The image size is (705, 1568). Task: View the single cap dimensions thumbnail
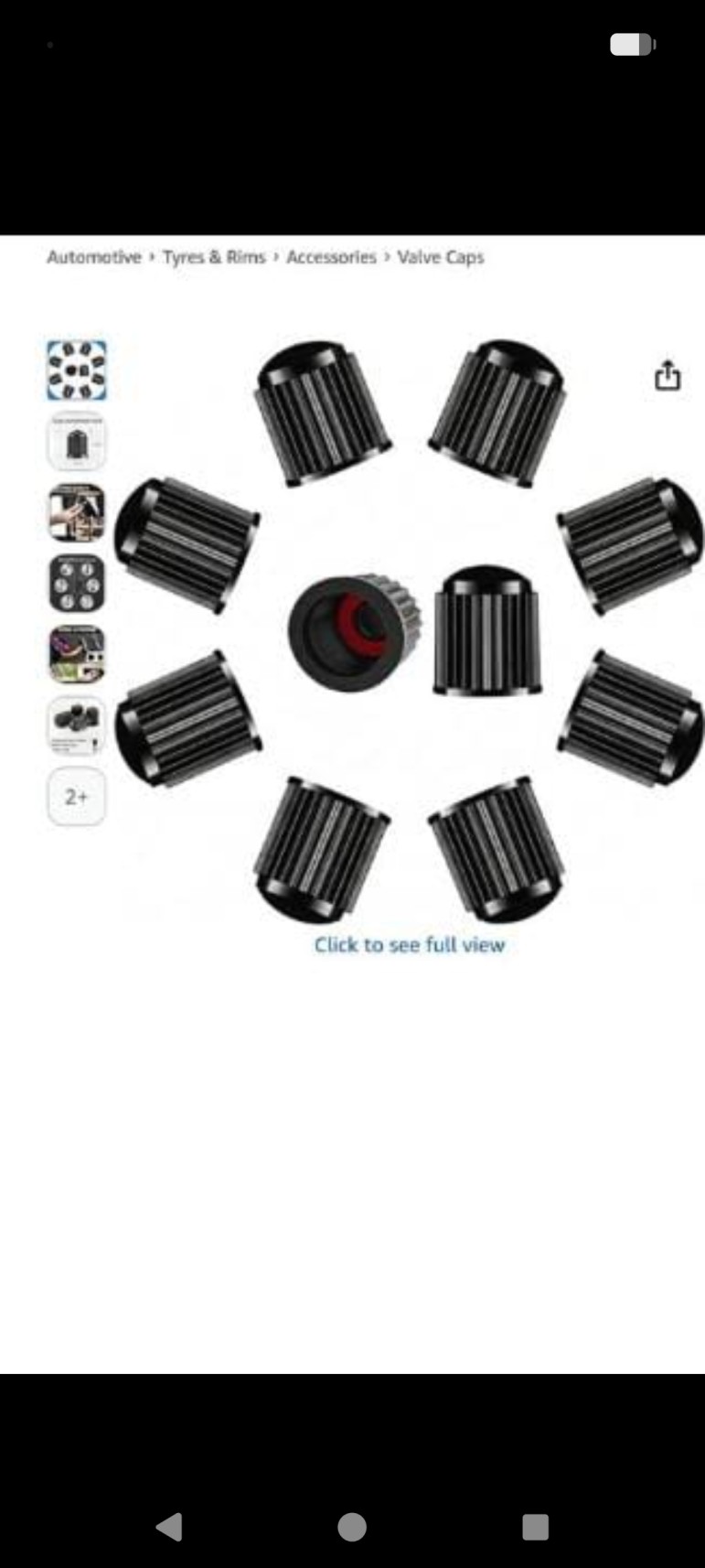[77, 442]
